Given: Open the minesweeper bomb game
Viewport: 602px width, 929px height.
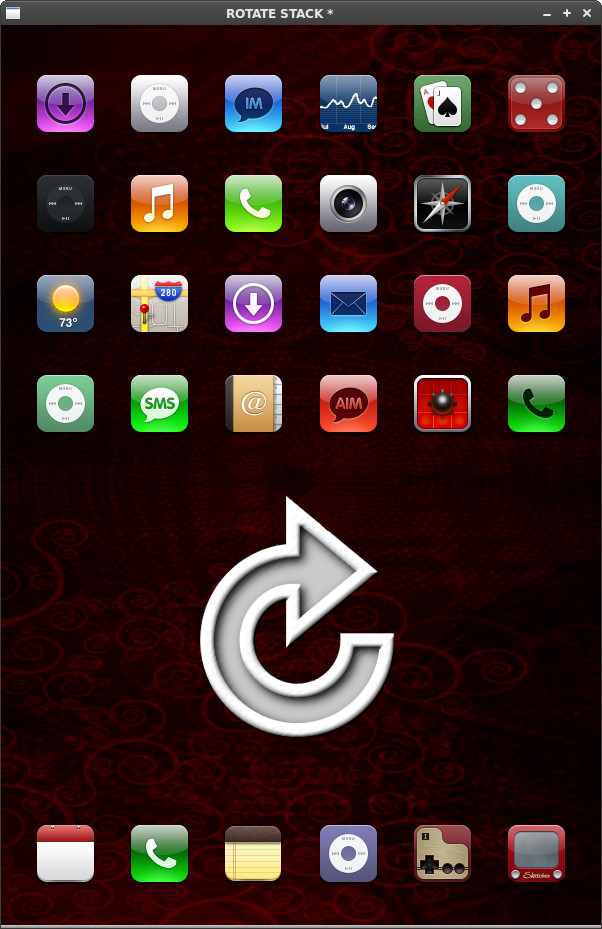Looking at the screenshot, I should click(442, 403).
